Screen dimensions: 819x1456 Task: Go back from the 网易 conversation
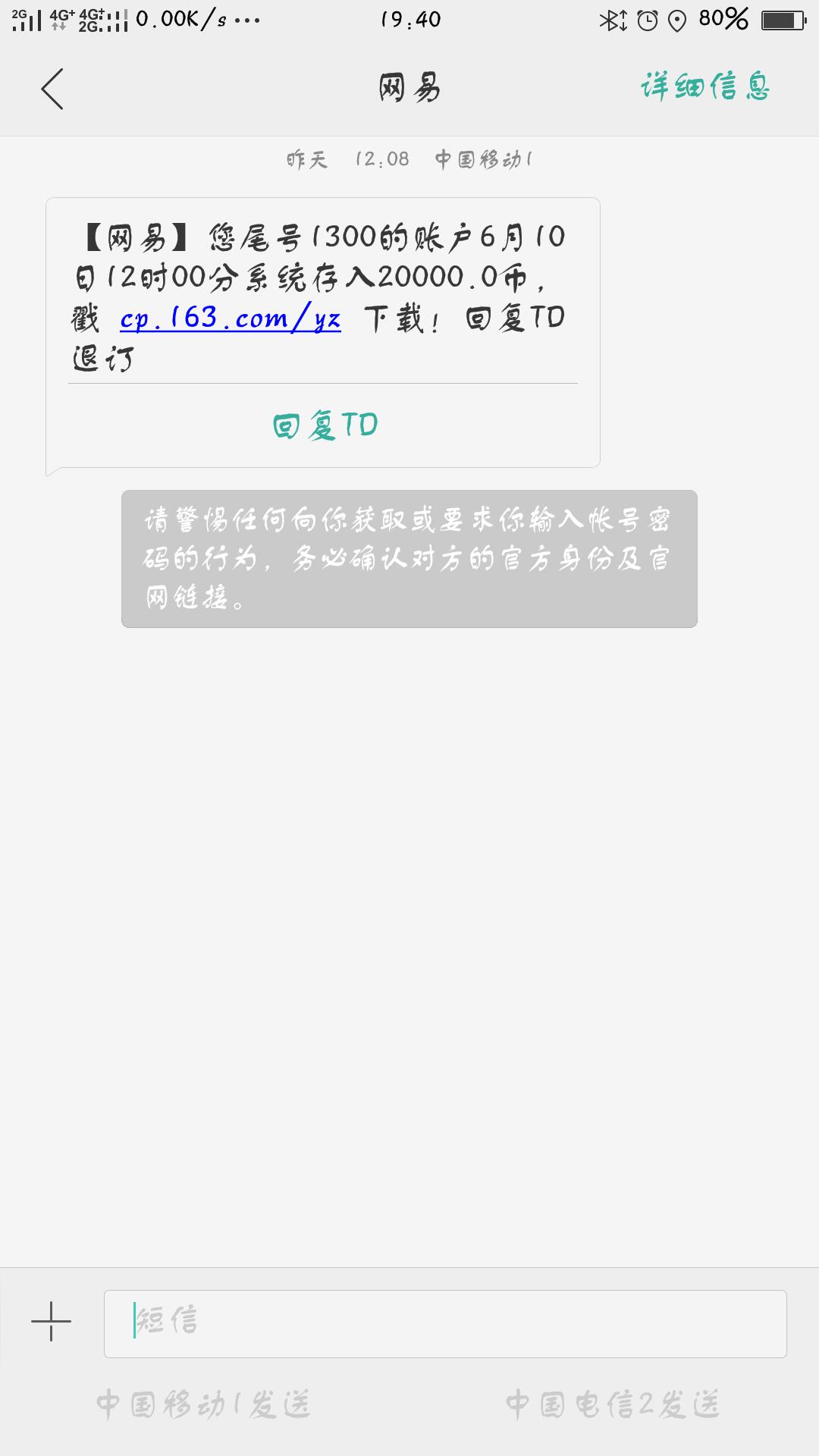52,89
